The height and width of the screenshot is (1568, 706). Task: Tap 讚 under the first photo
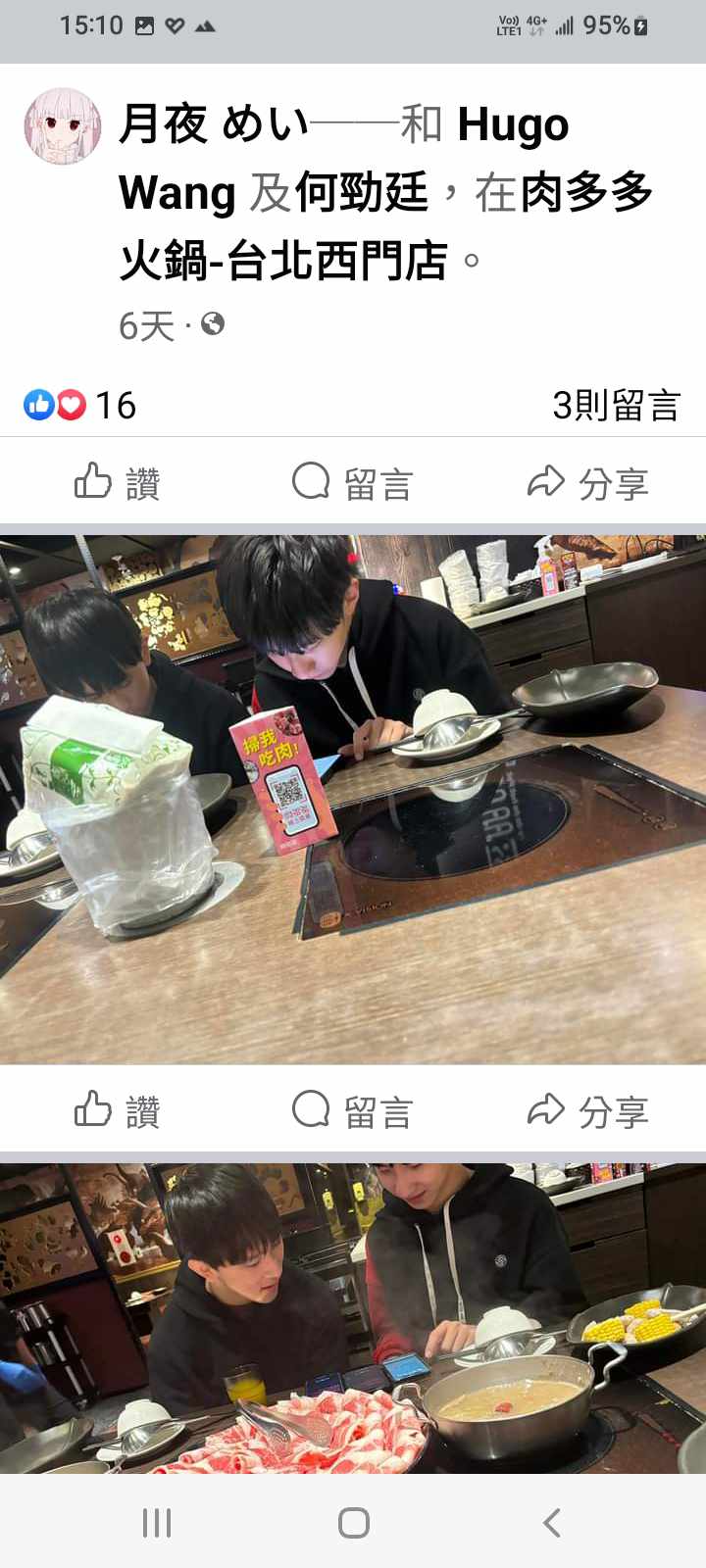pyautogui.click(x=118, y=1110)
